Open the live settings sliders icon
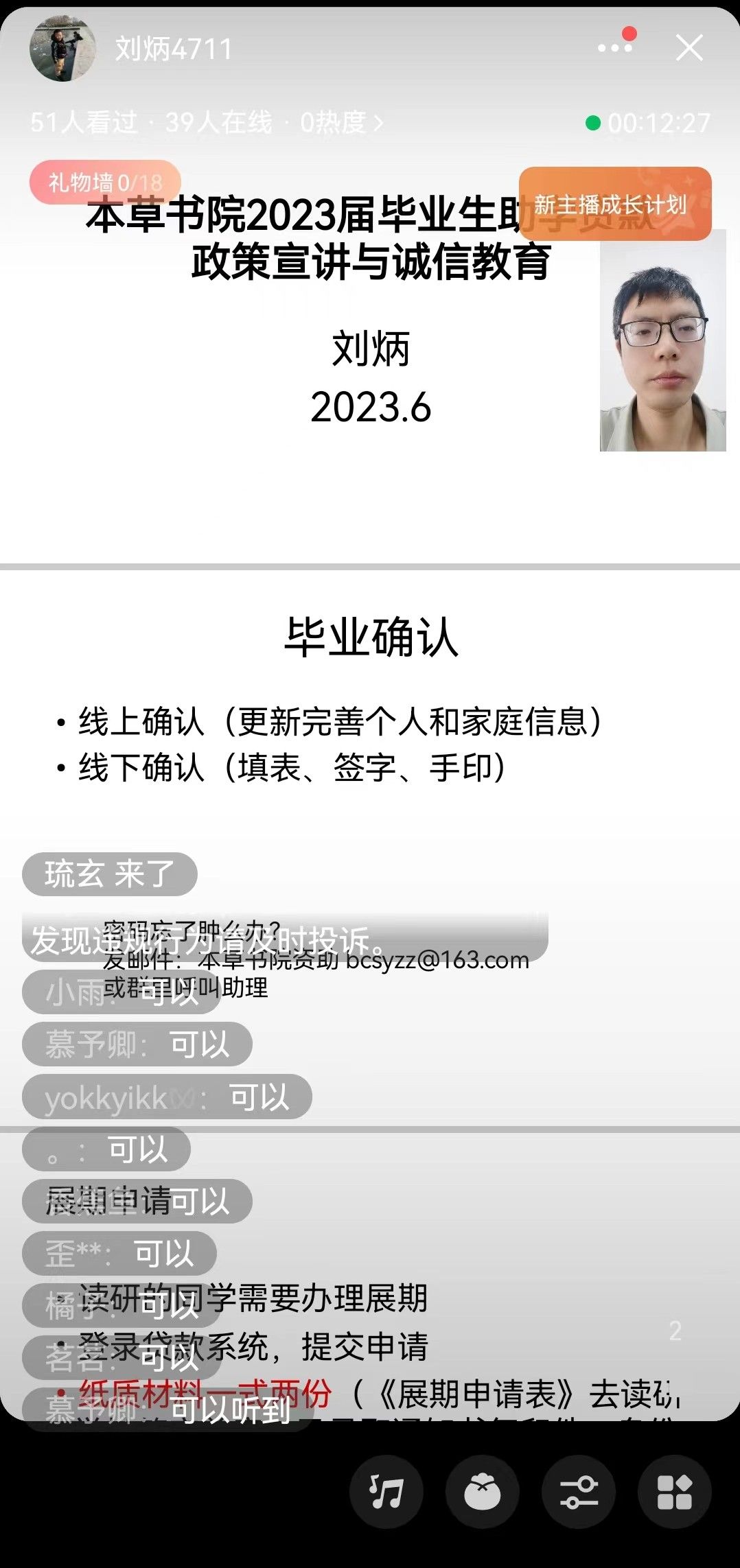The width and height of the screenshot is (740, 1568). (578, 1492)
